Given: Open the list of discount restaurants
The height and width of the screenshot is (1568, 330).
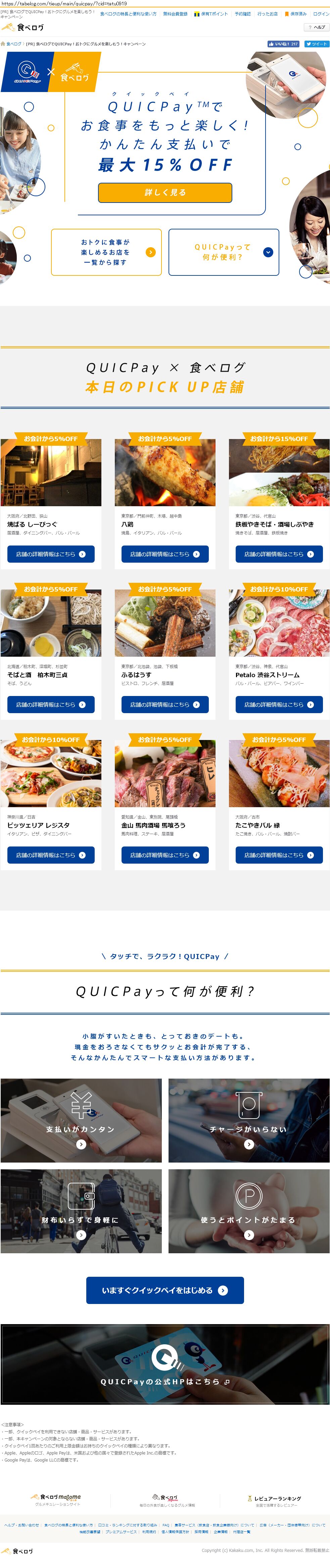Looking at the screenshot, I should (x=106, y=252).
